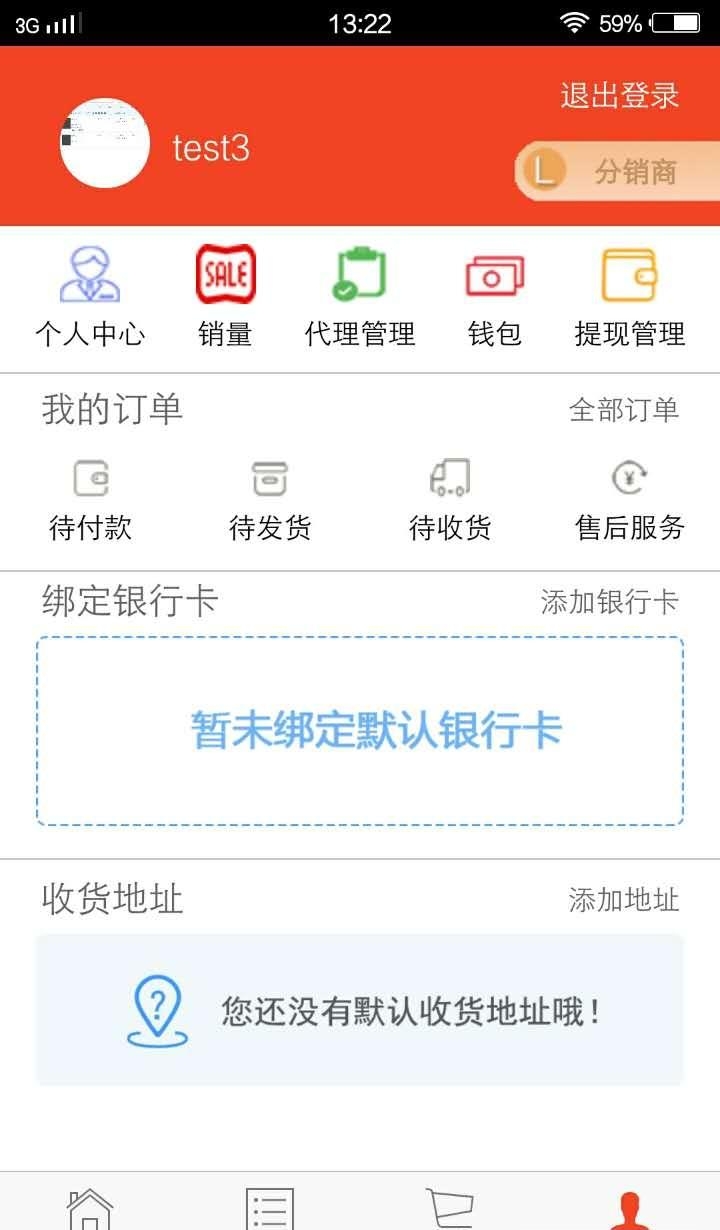Tap 添加银行卡 to add a bank card

tap(608, 602)
